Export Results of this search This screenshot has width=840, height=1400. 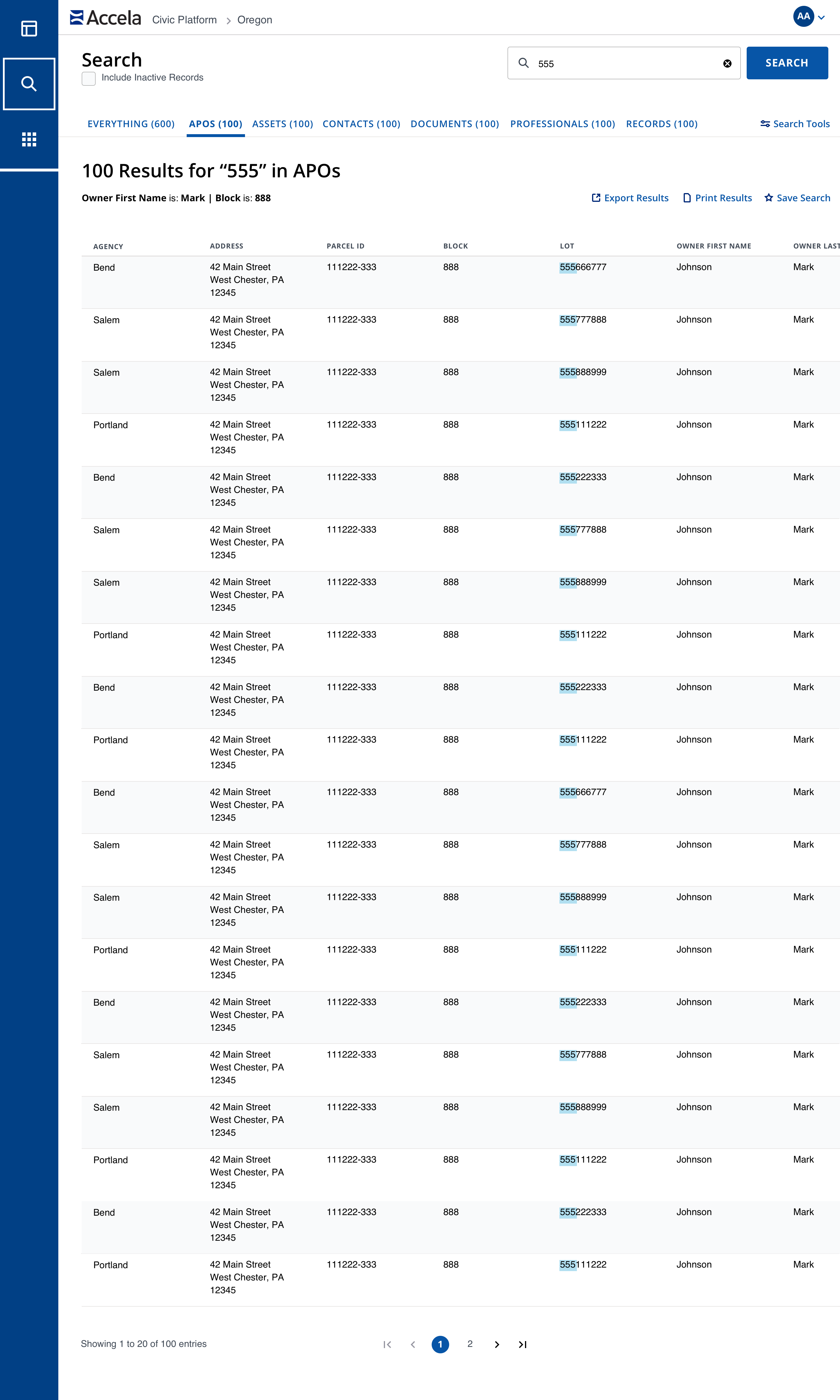point(630,198)
